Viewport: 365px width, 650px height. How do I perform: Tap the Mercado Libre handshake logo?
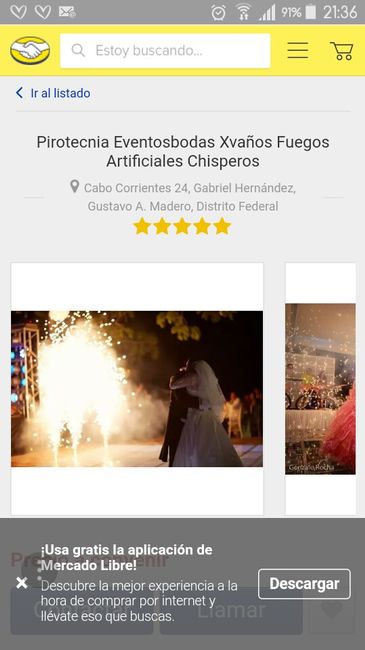(x=30, y=51)
